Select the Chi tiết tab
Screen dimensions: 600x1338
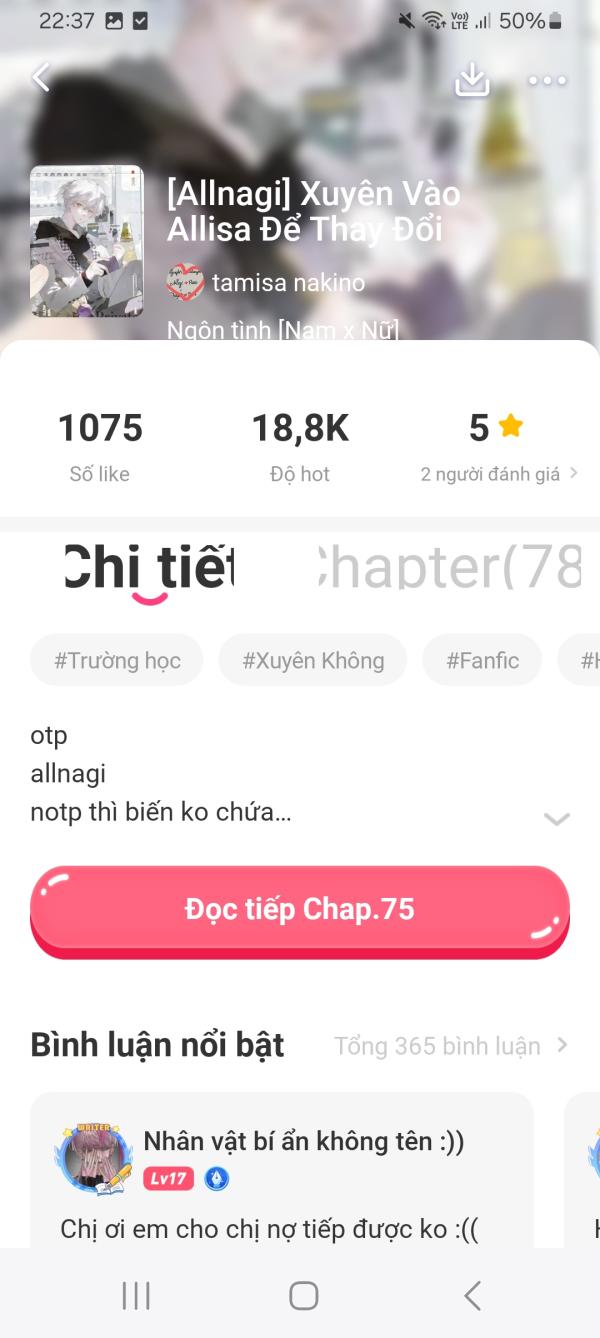click(x=149, y=567)
